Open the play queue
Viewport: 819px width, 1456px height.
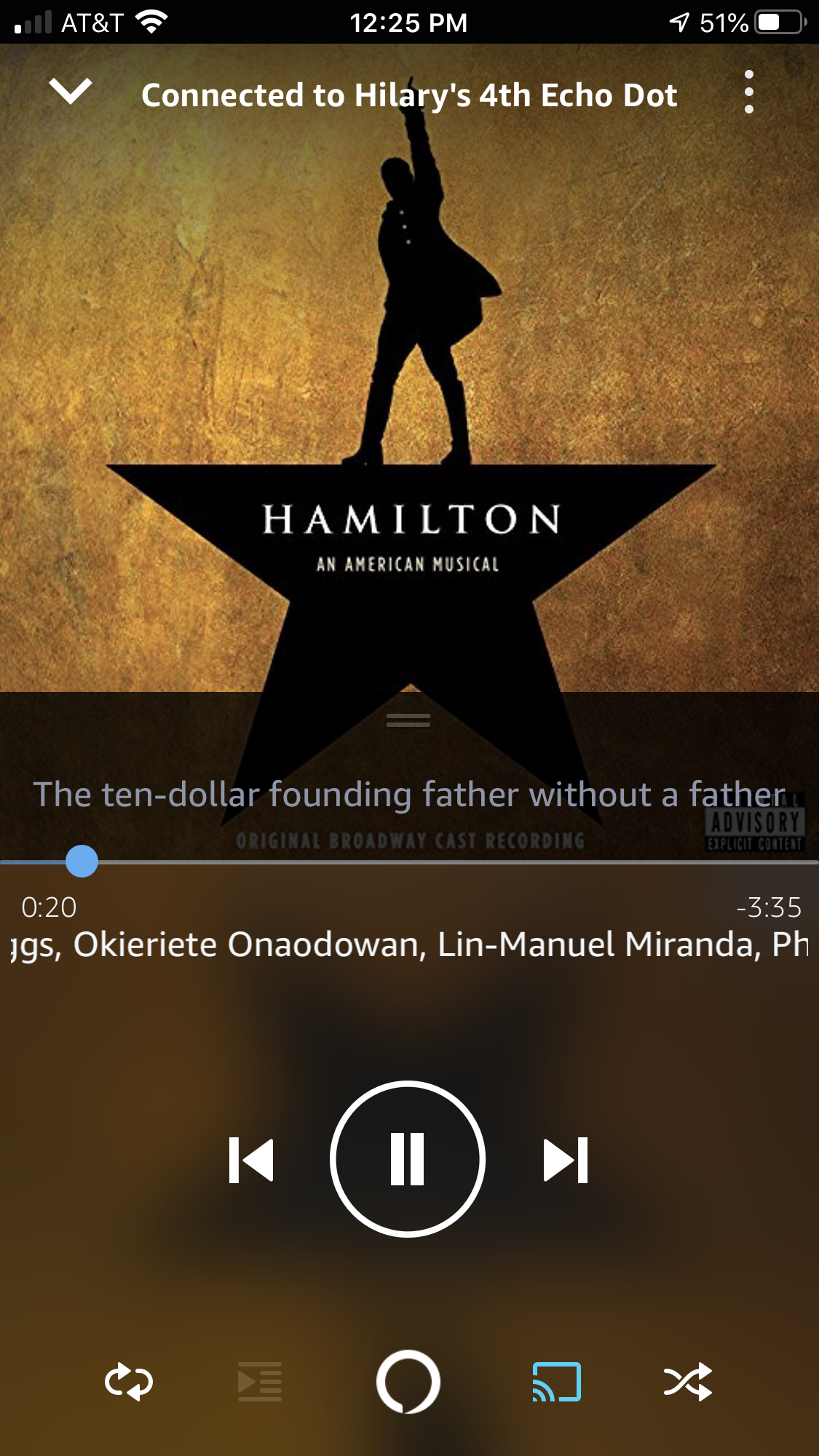pos(260,1381)
